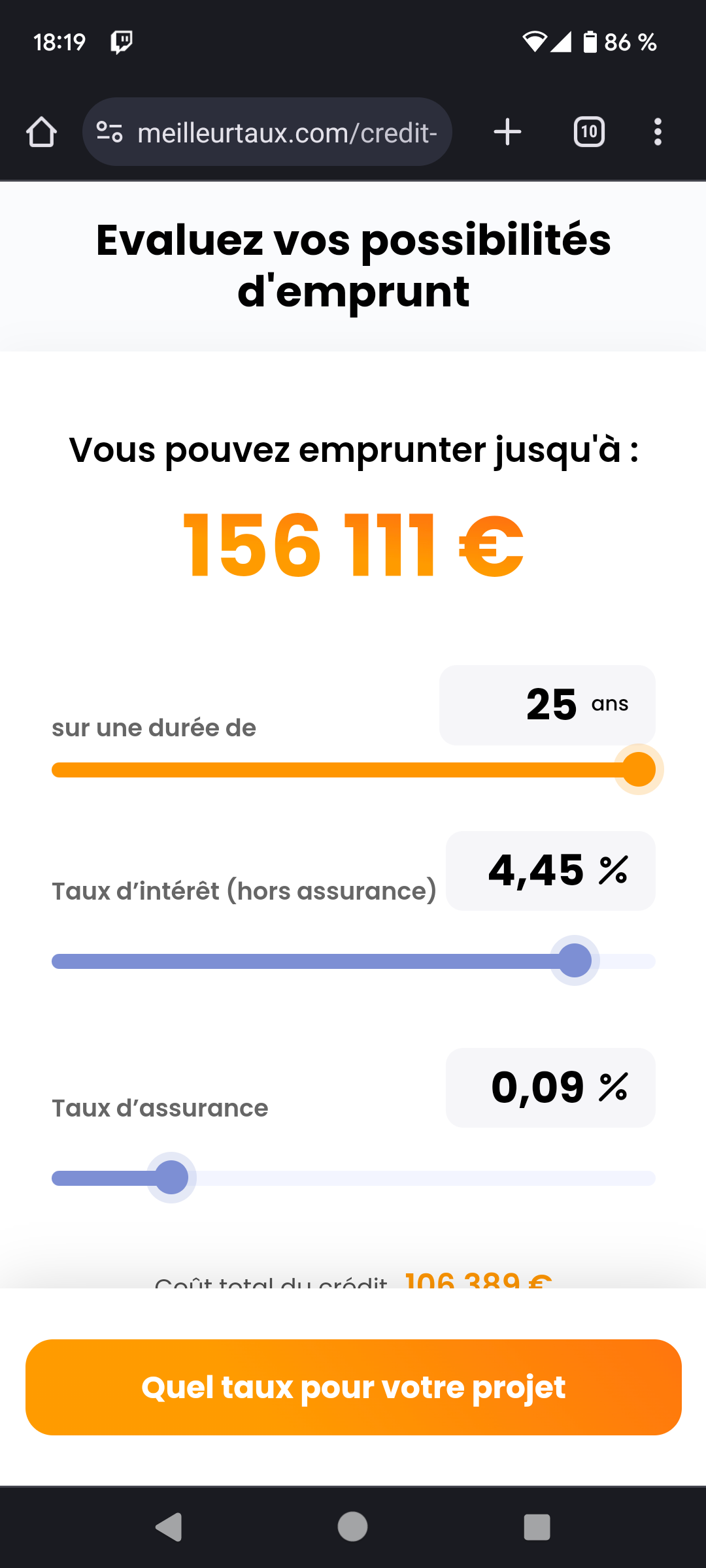Edit the 25 ans duration field

pos(547,705)
